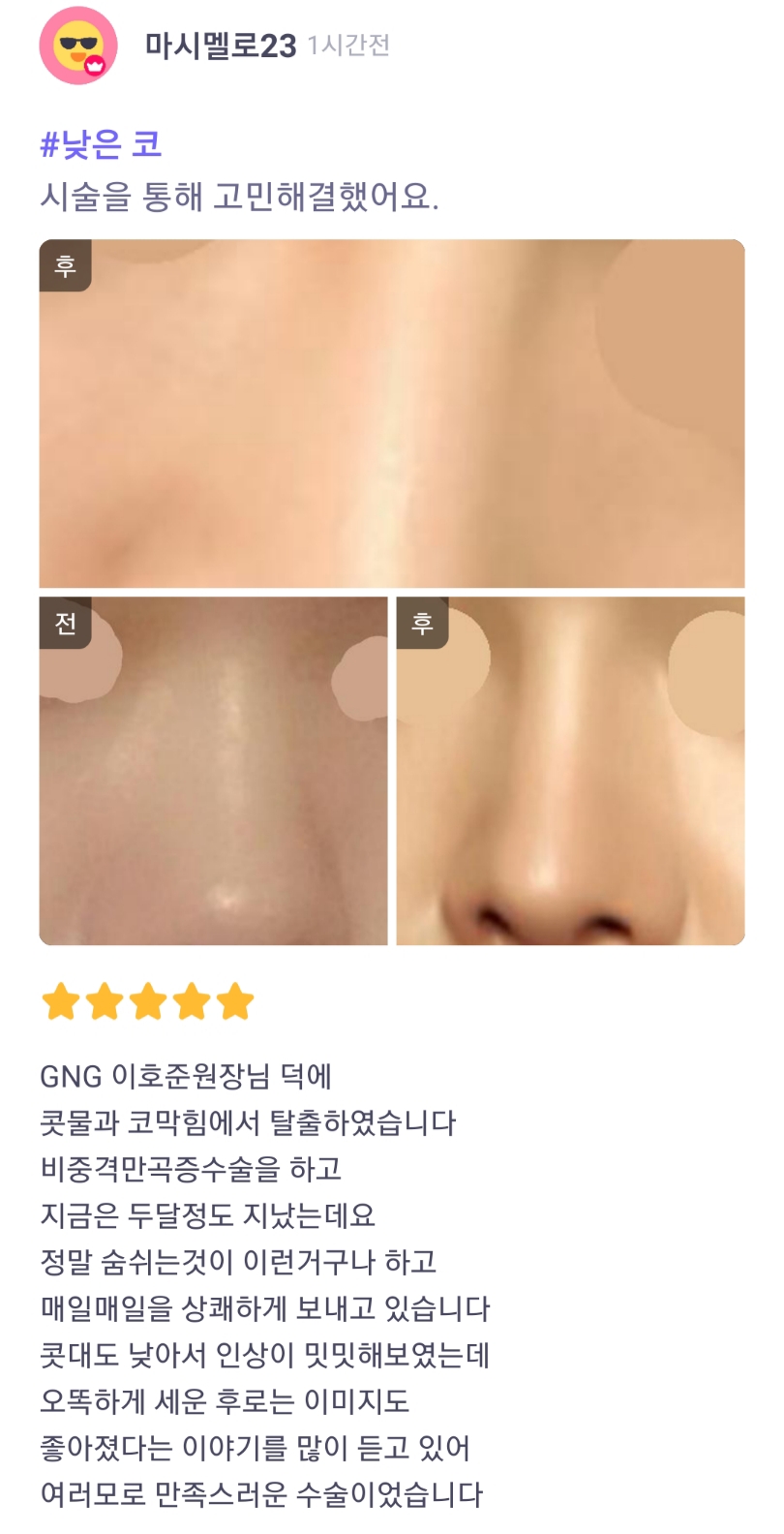
Task: Open the #낮은 코 hashtag
Action: (101, 145)
